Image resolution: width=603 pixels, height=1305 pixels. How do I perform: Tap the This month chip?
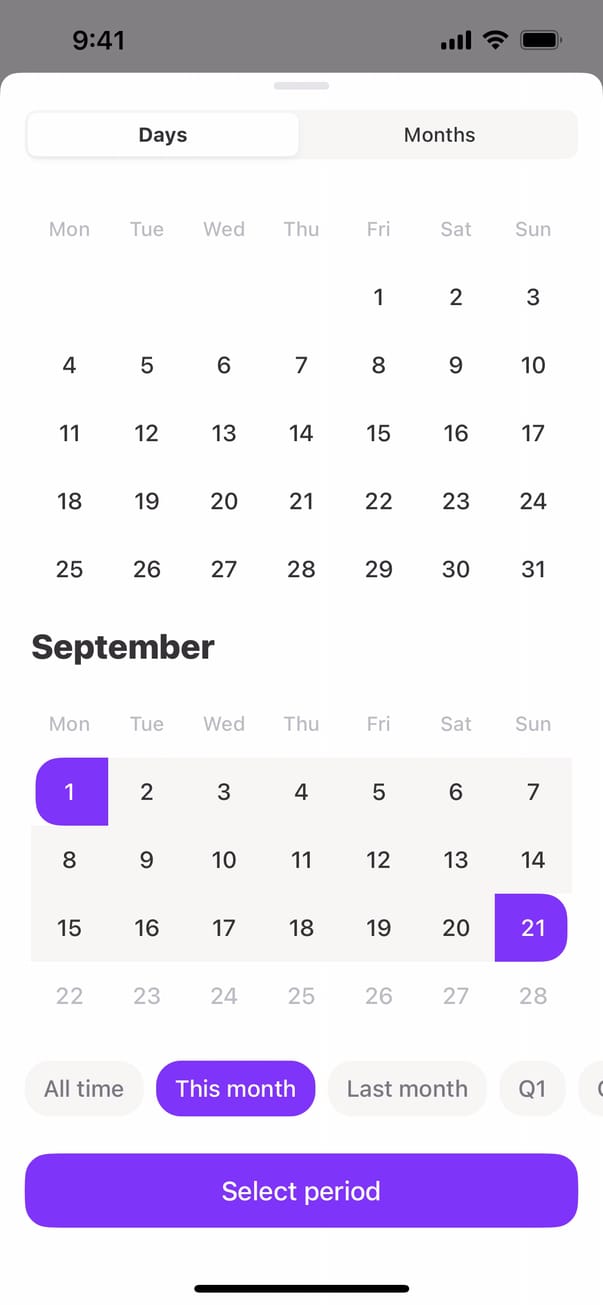tap(235, 1088)
